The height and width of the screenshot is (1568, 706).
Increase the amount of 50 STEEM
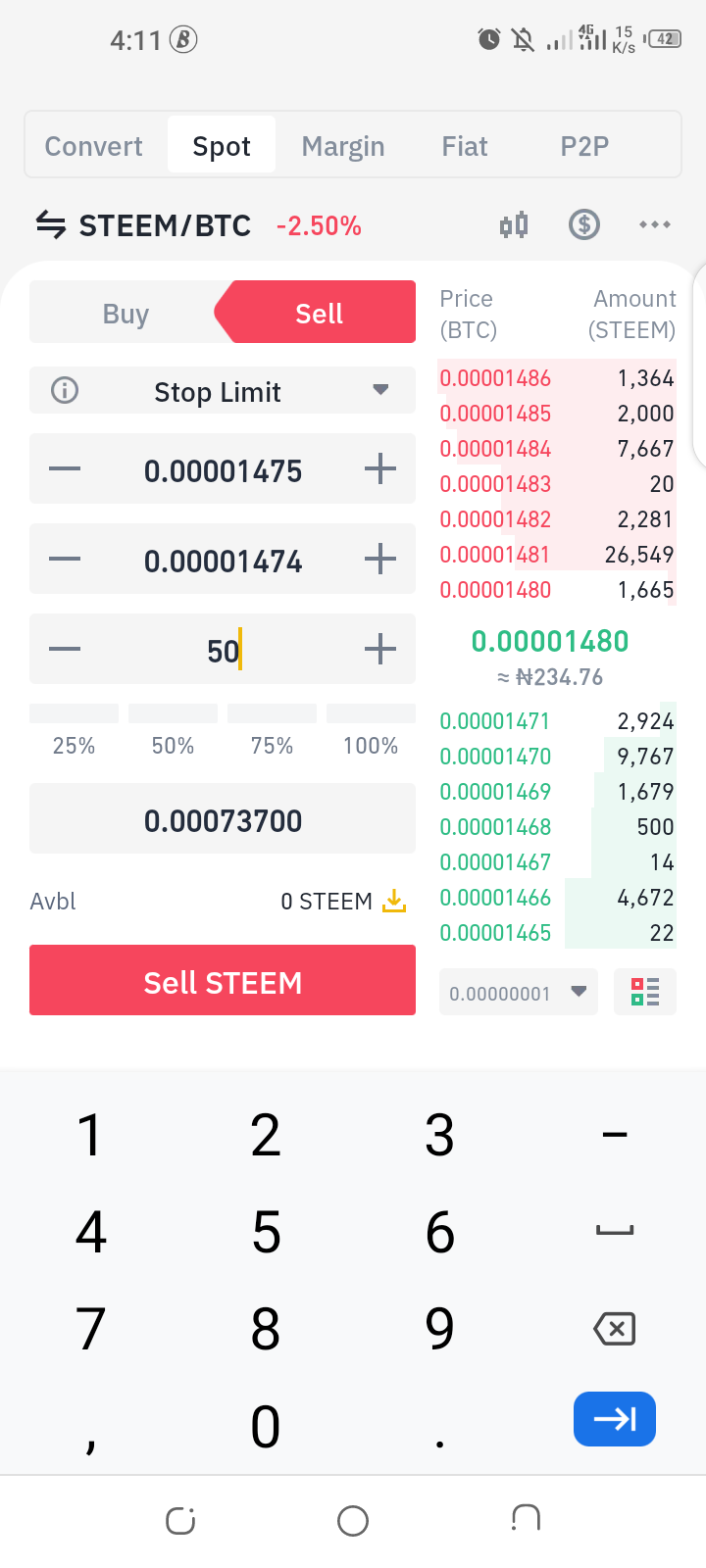(x=380, y=649)
